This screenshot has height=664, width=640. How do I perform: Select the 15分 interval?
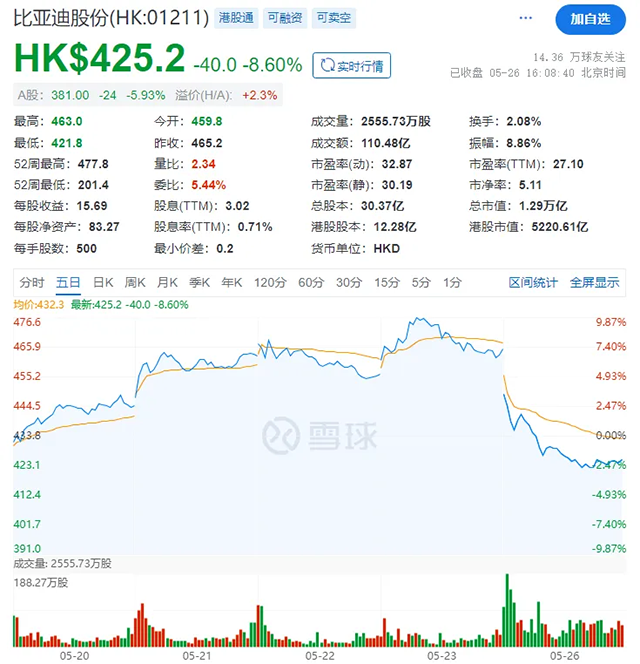[386, 283]
